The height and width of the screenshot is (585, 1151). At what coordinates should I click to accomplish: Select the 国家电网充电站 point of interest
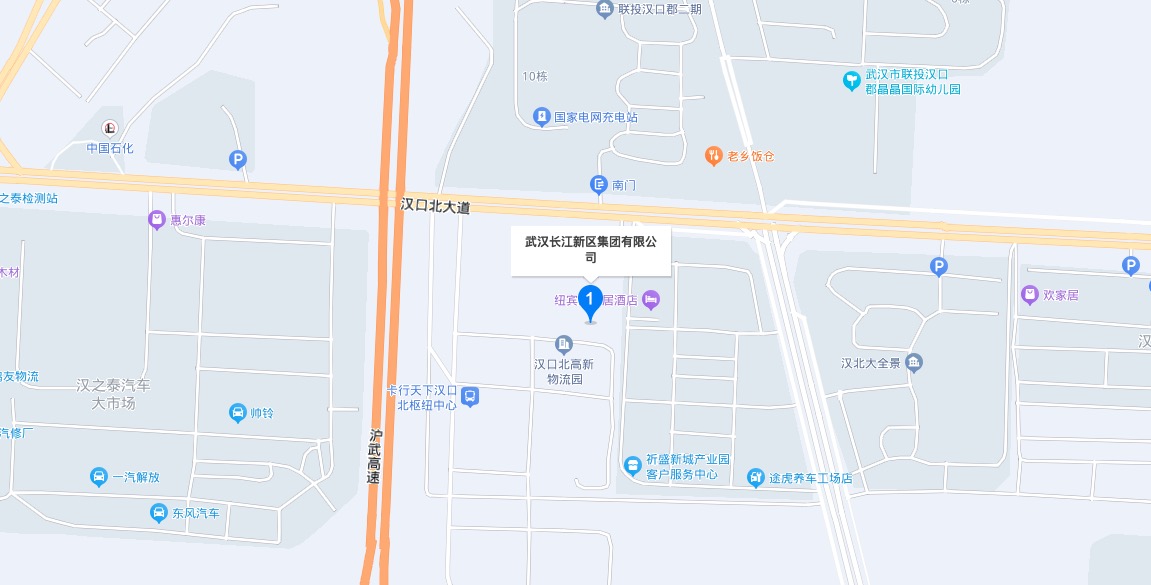pos(542,117)
